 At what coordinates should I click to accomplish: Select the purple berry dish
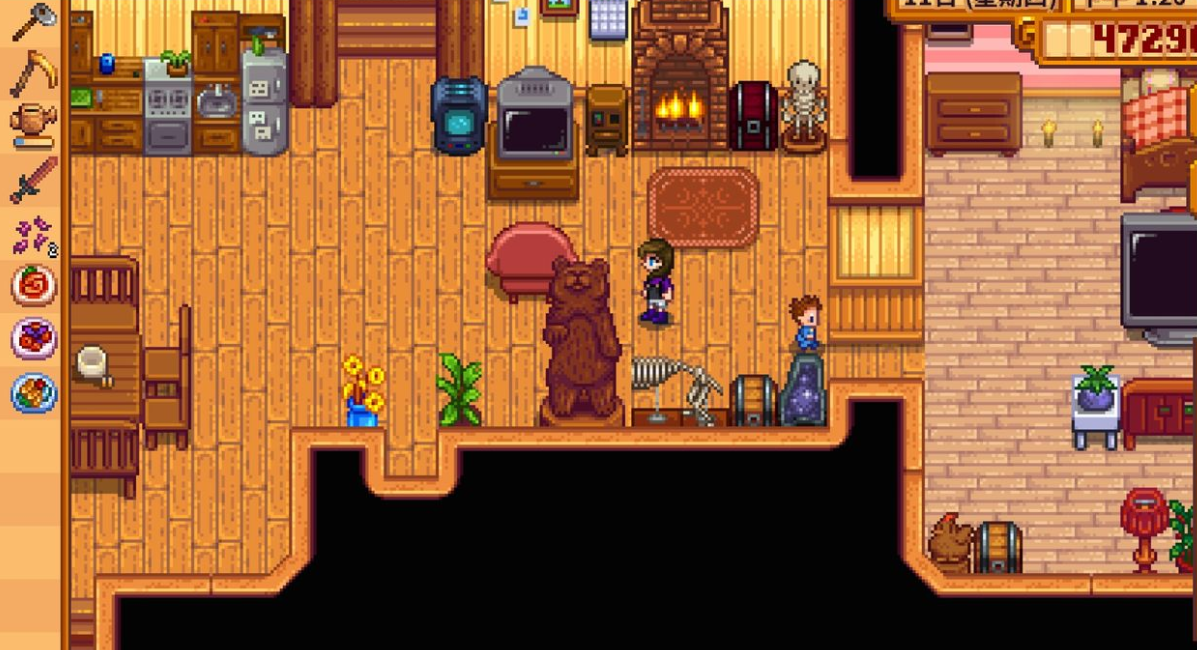click(34, 339)
